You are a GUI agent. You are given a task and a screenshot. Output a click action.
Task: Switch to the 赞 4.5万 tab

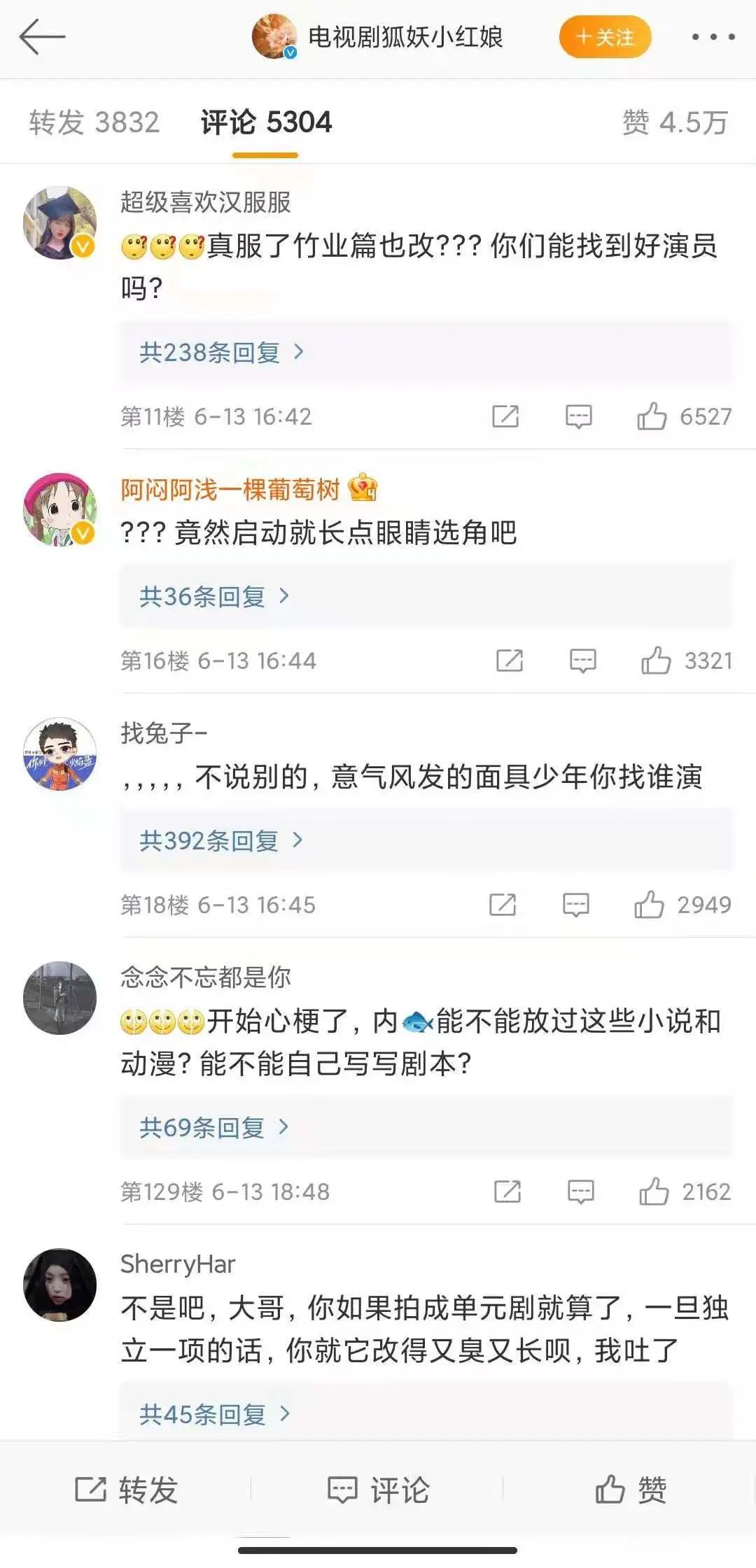pyautogui.click(x=675, y=122)
